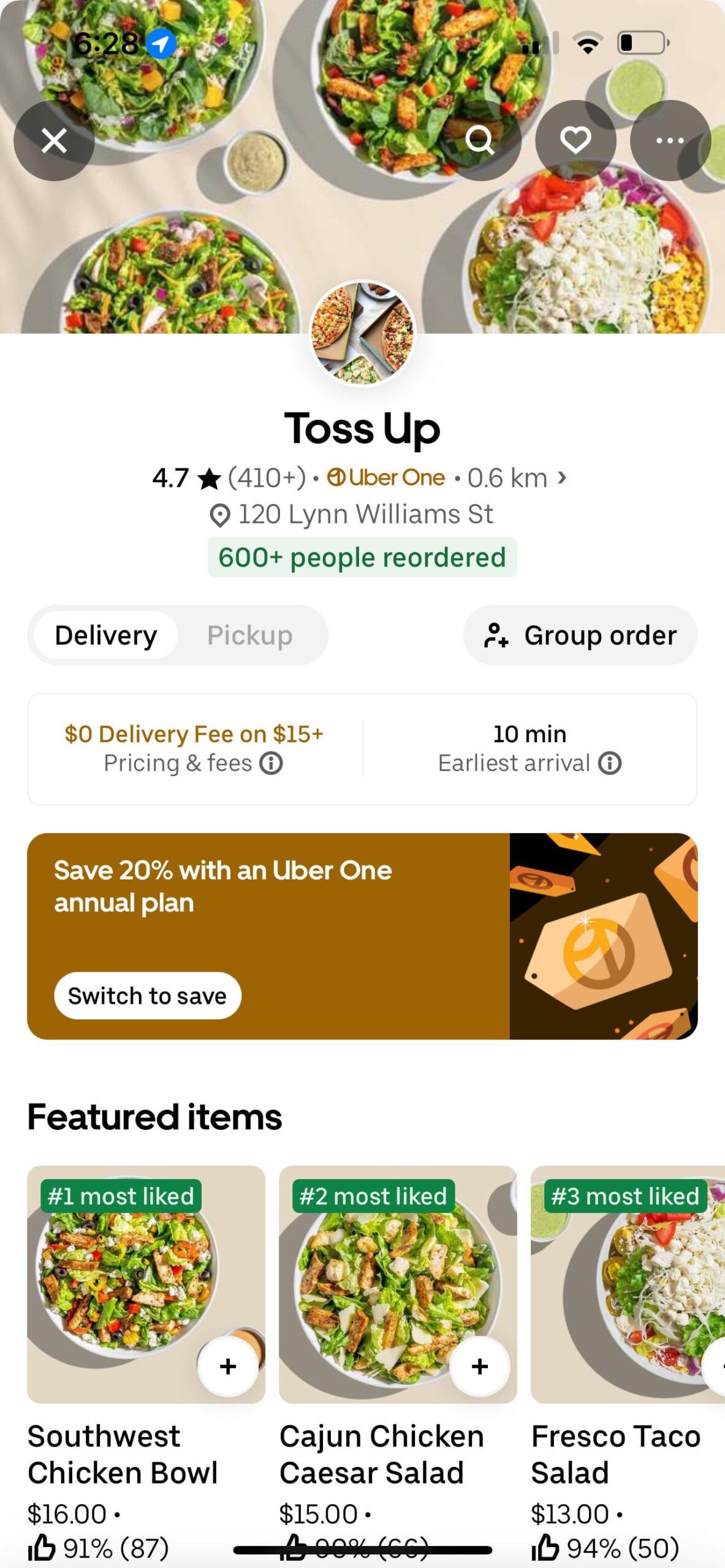Select the Delivery option

[106, 635]
